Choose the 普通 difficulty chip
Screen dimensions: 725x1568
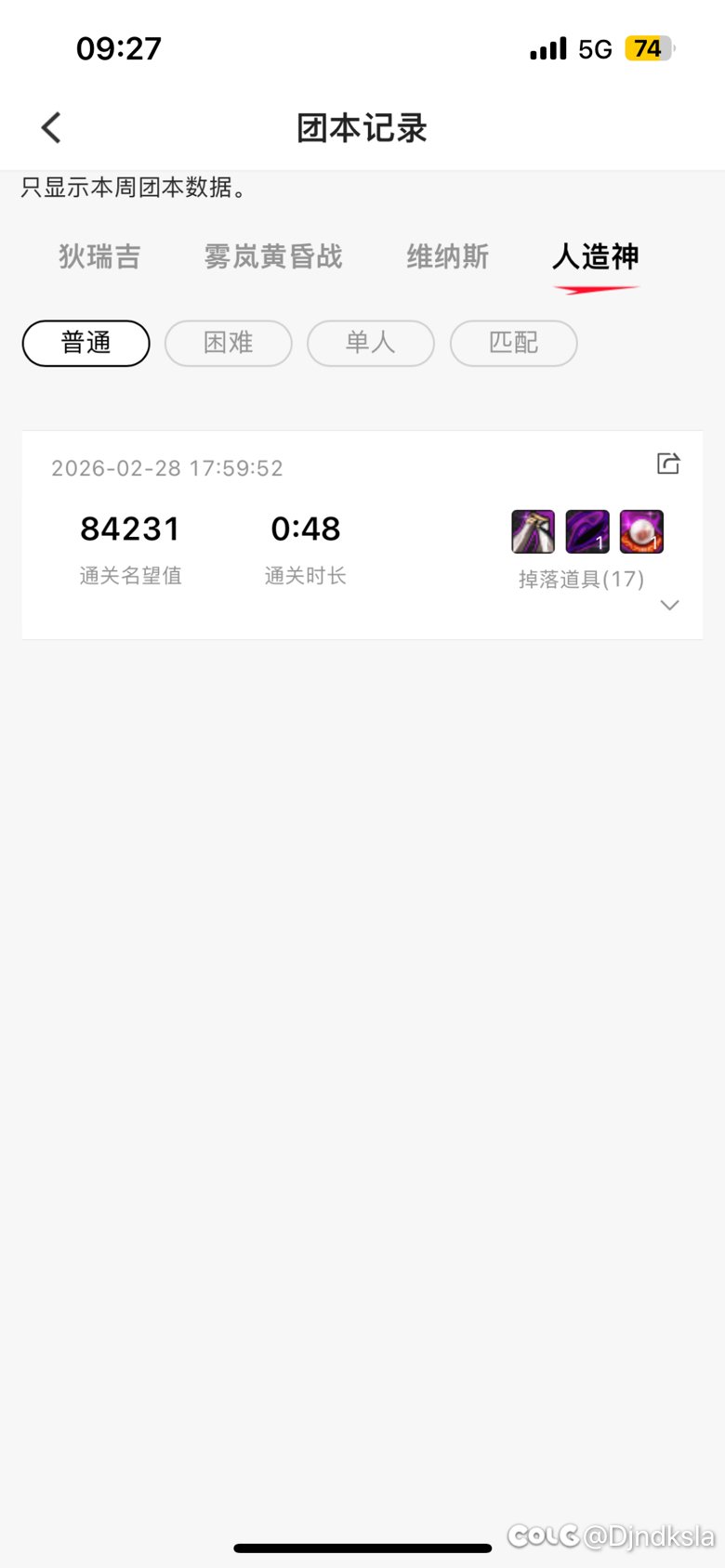tap(86, 344)
